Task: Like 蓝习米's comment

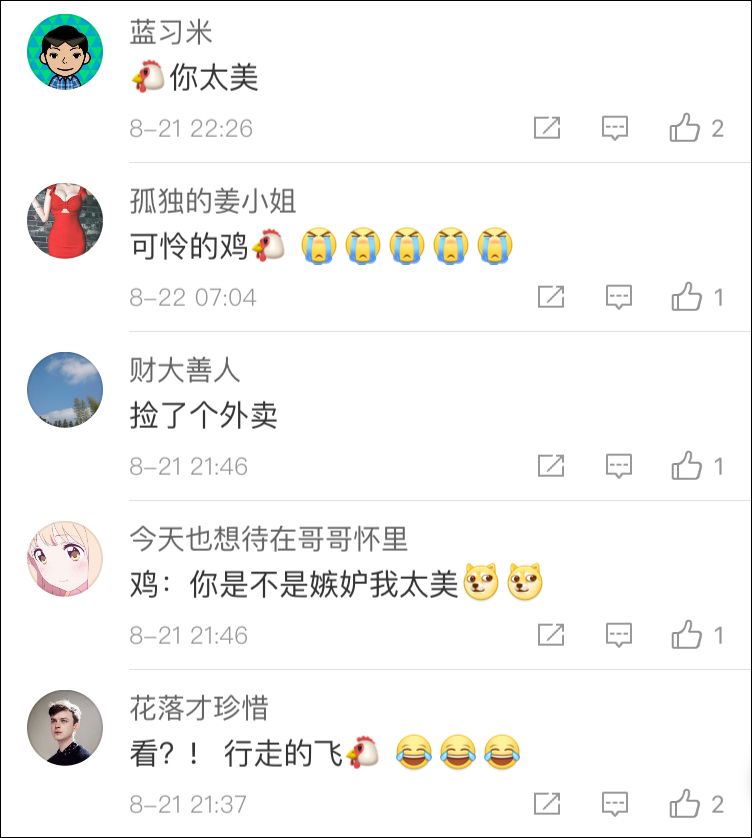Action: click(x=685, y=128)
